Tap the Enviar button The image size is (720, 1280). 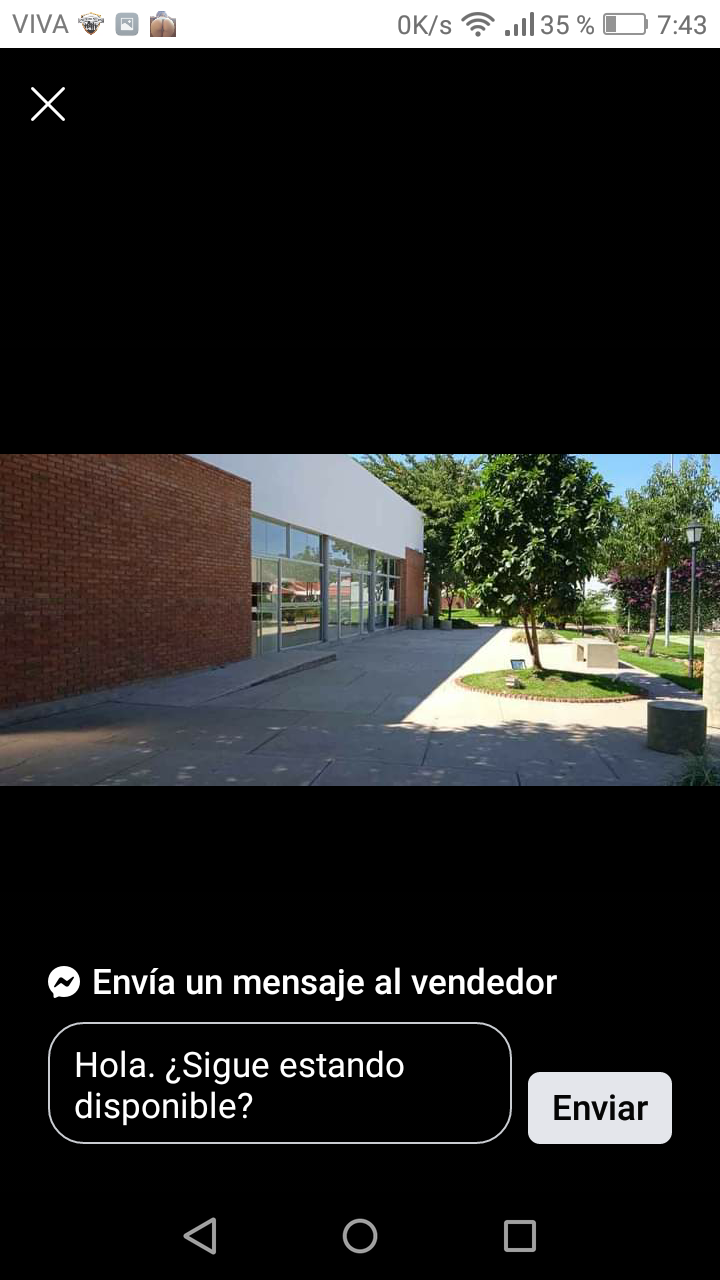coord(600,1107)
